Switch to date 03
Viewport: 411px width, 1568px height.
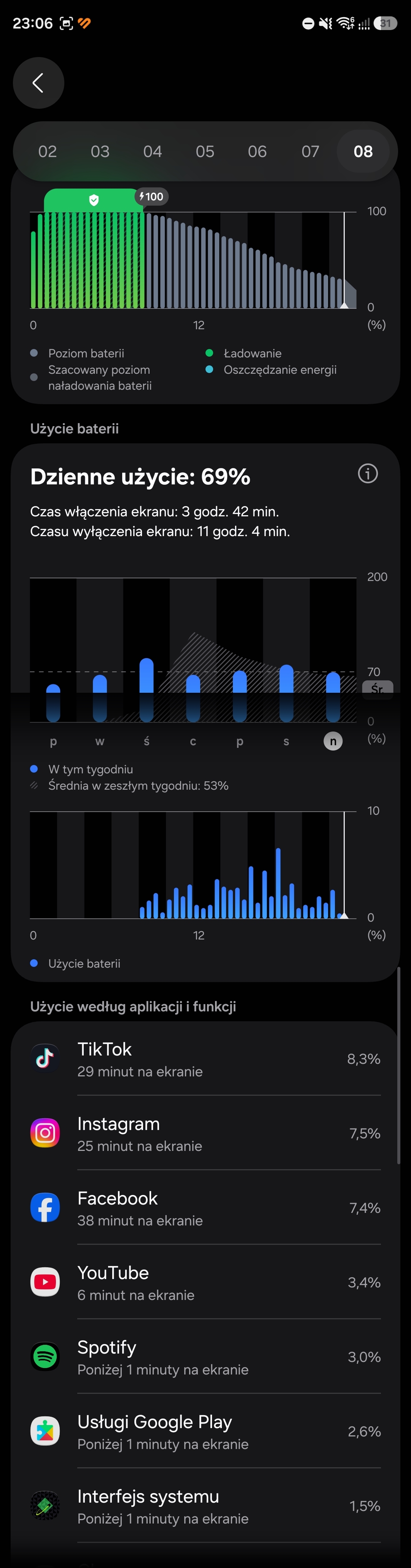pos(100,152)
